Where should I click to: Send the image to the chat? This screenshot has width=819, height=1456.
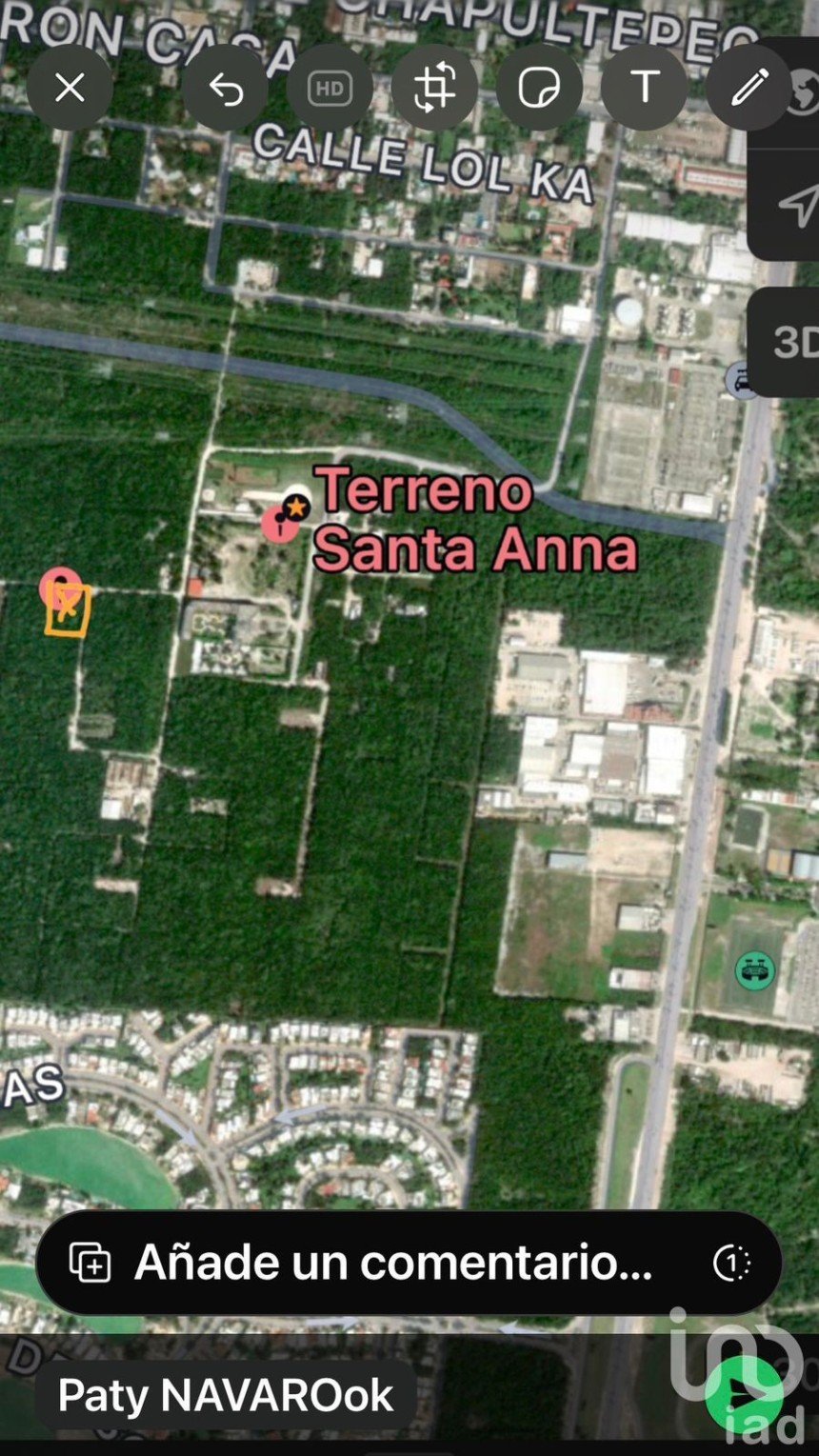point(744,1394)
